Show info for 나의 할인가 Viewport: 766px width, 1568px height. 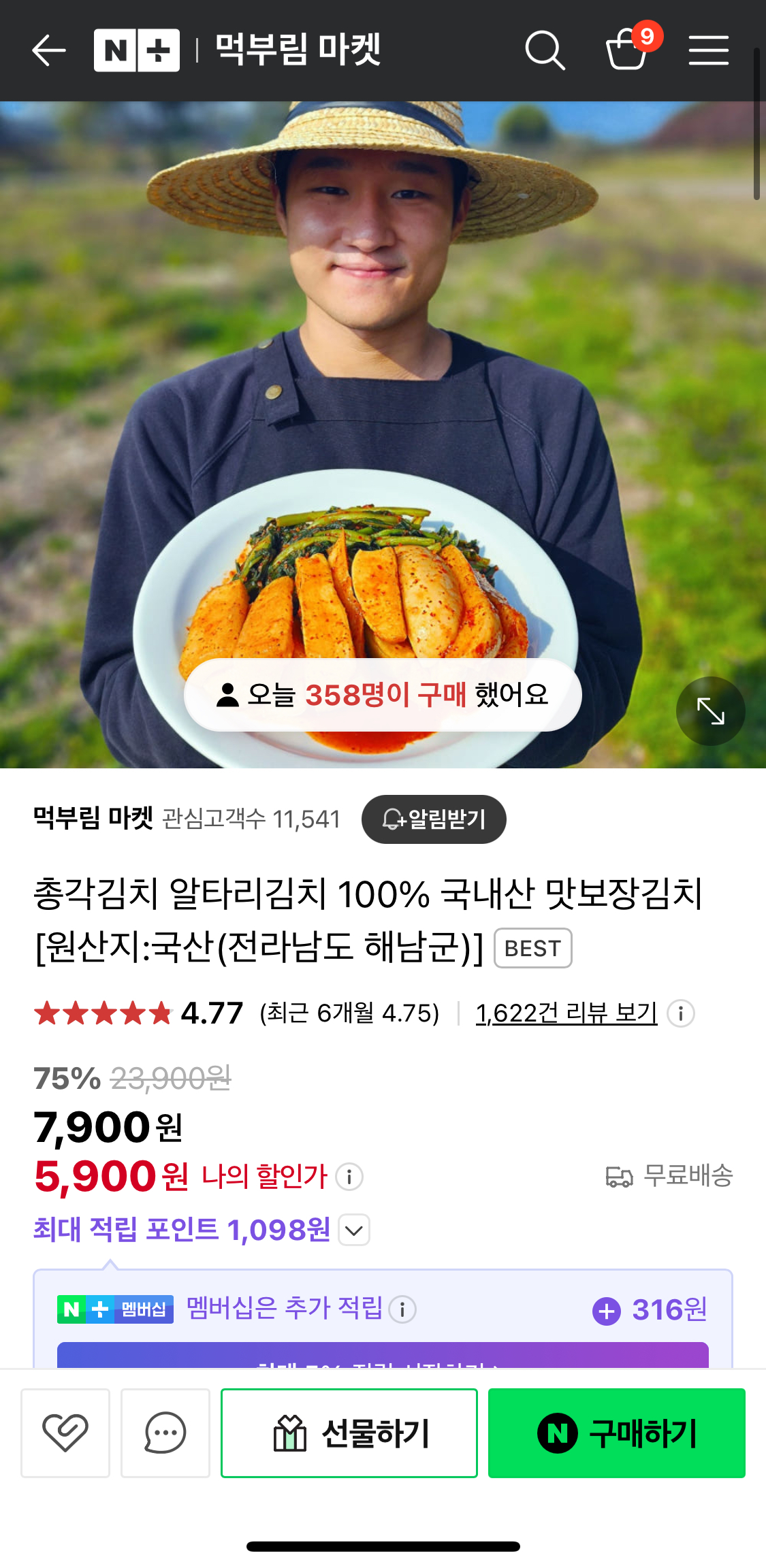coord(349,1177)
